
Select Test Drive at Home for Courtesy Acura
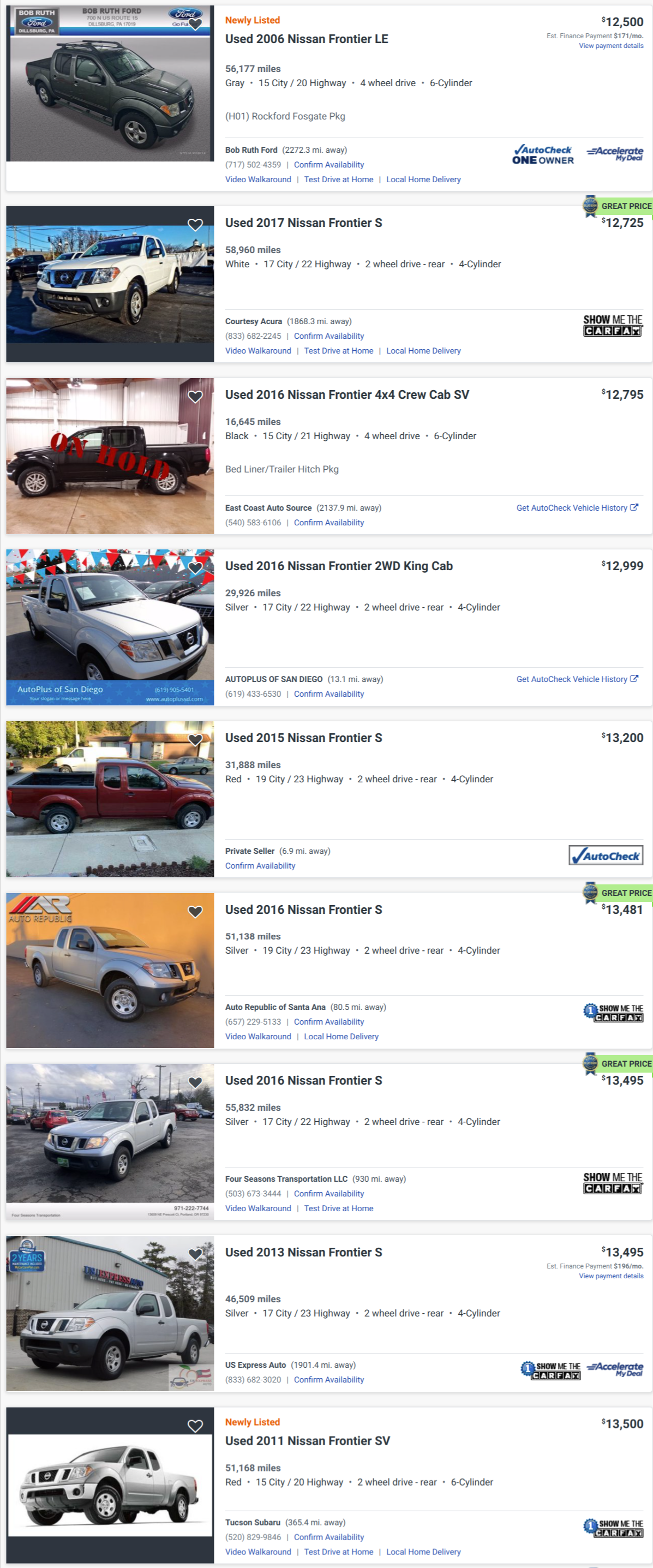tap(338, 351)
